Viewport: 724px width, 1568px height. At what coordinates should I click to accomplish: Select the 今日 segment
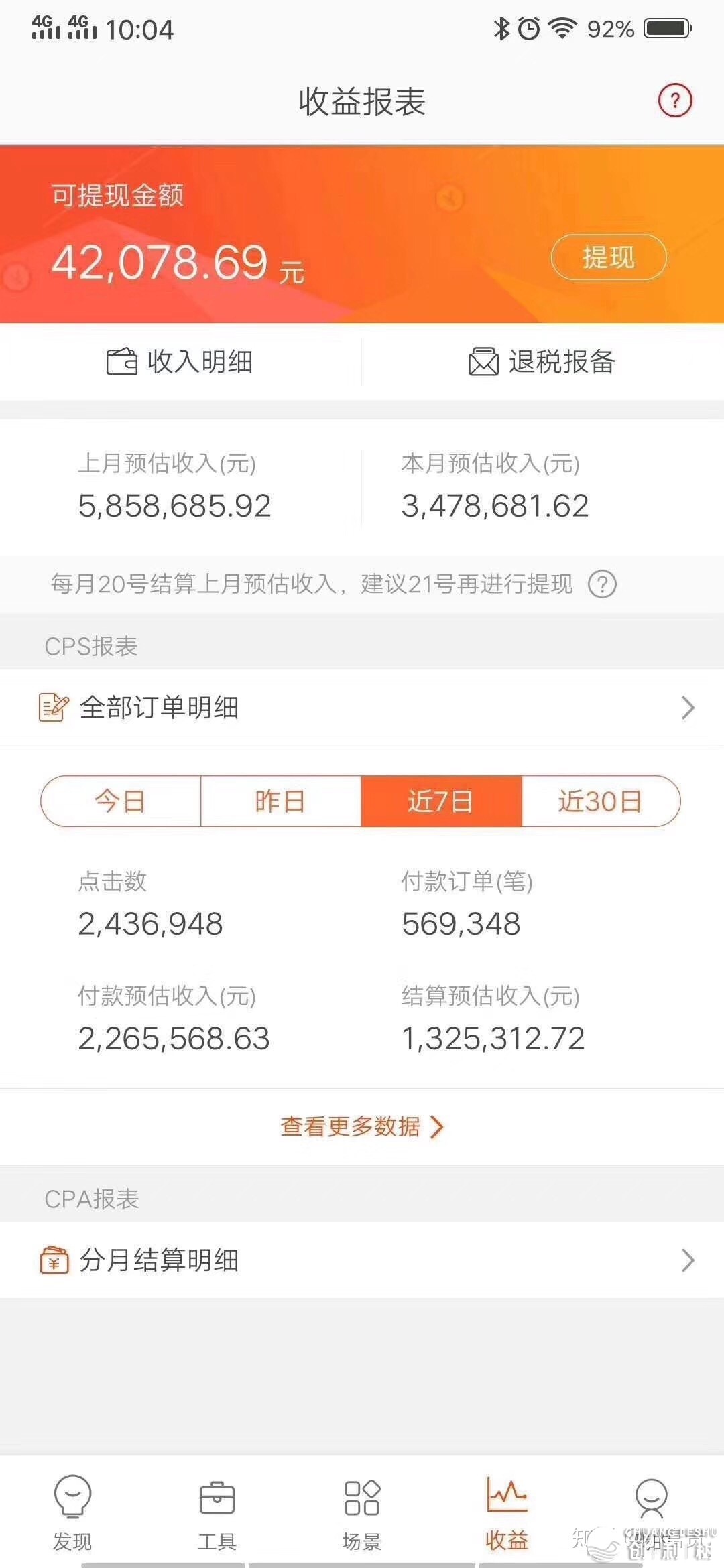pyautogui.click(x=121, y=801)
